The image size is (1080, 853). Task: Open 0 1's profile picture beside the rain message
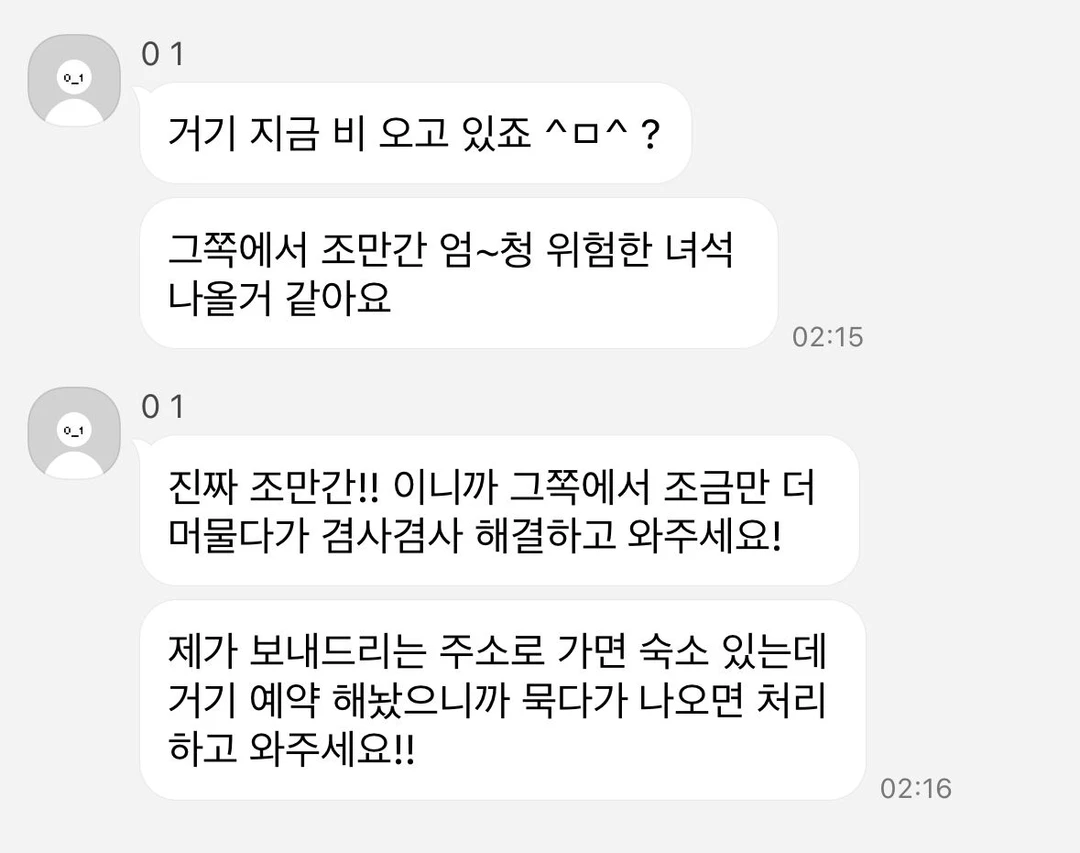(73, 81)
